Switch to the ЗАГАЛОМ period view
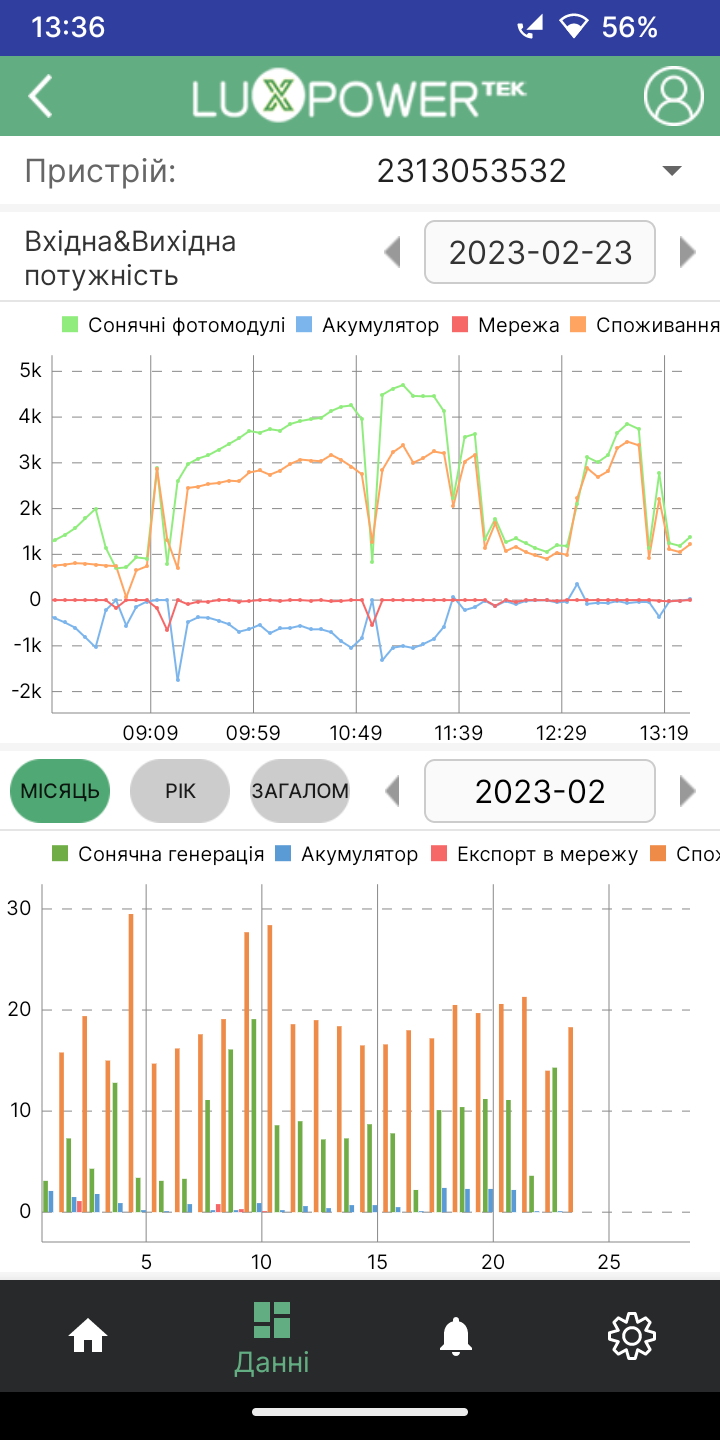Image resolution: width=720 pixels, height=1440 pixels. (x=300, y=791)
